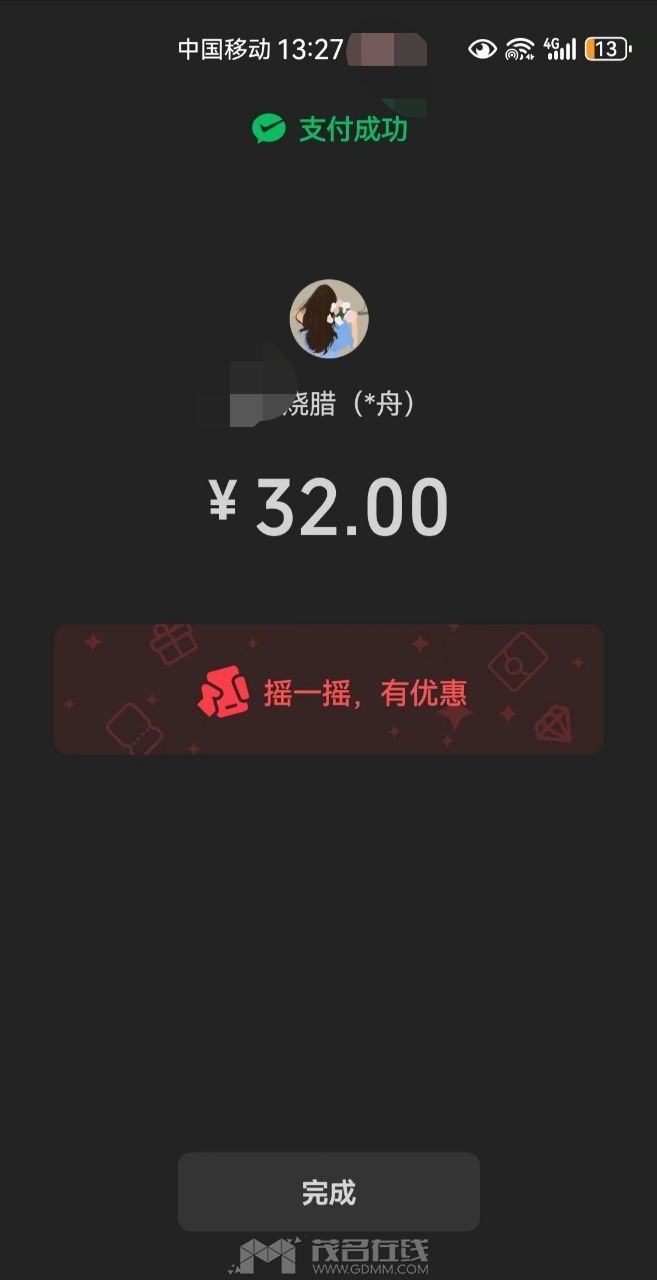
Task: Open the 摇一摇，有优惠 promotion banner
Action: pos(328,690)
